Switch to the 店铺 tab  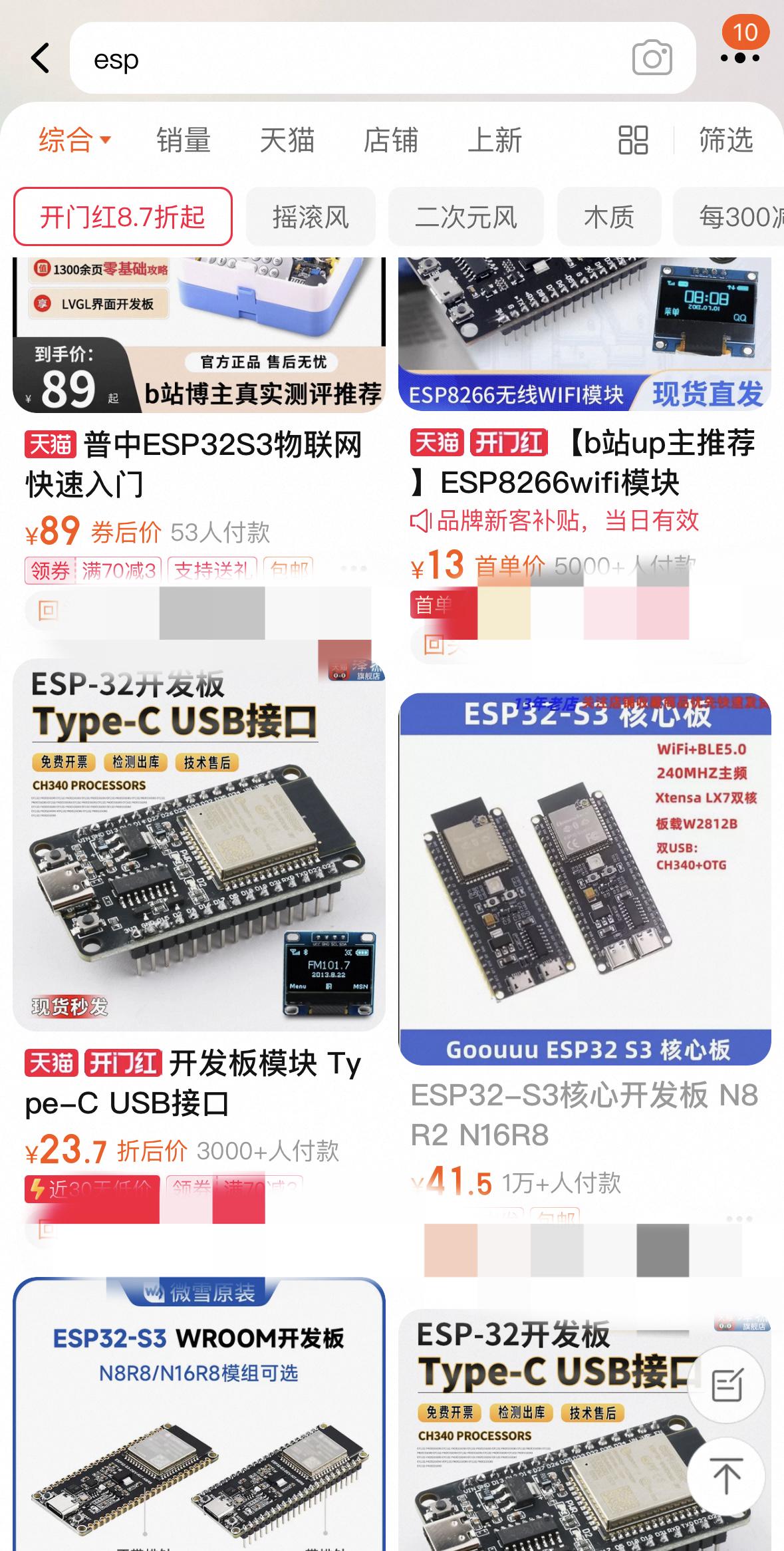click(391, 140)
